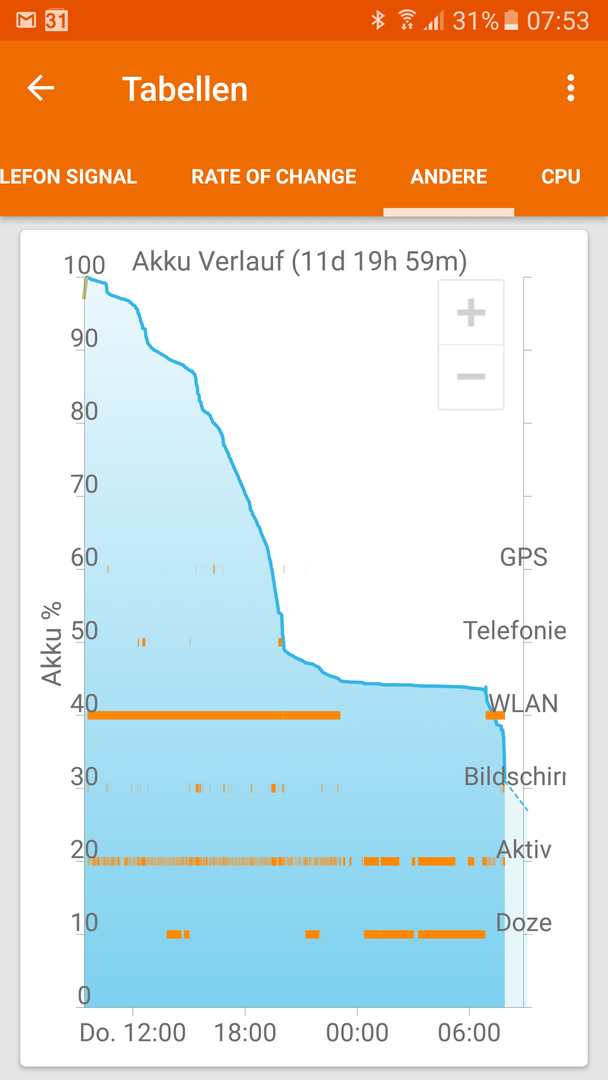Zoom out the chart with minus button

point(471,377)
